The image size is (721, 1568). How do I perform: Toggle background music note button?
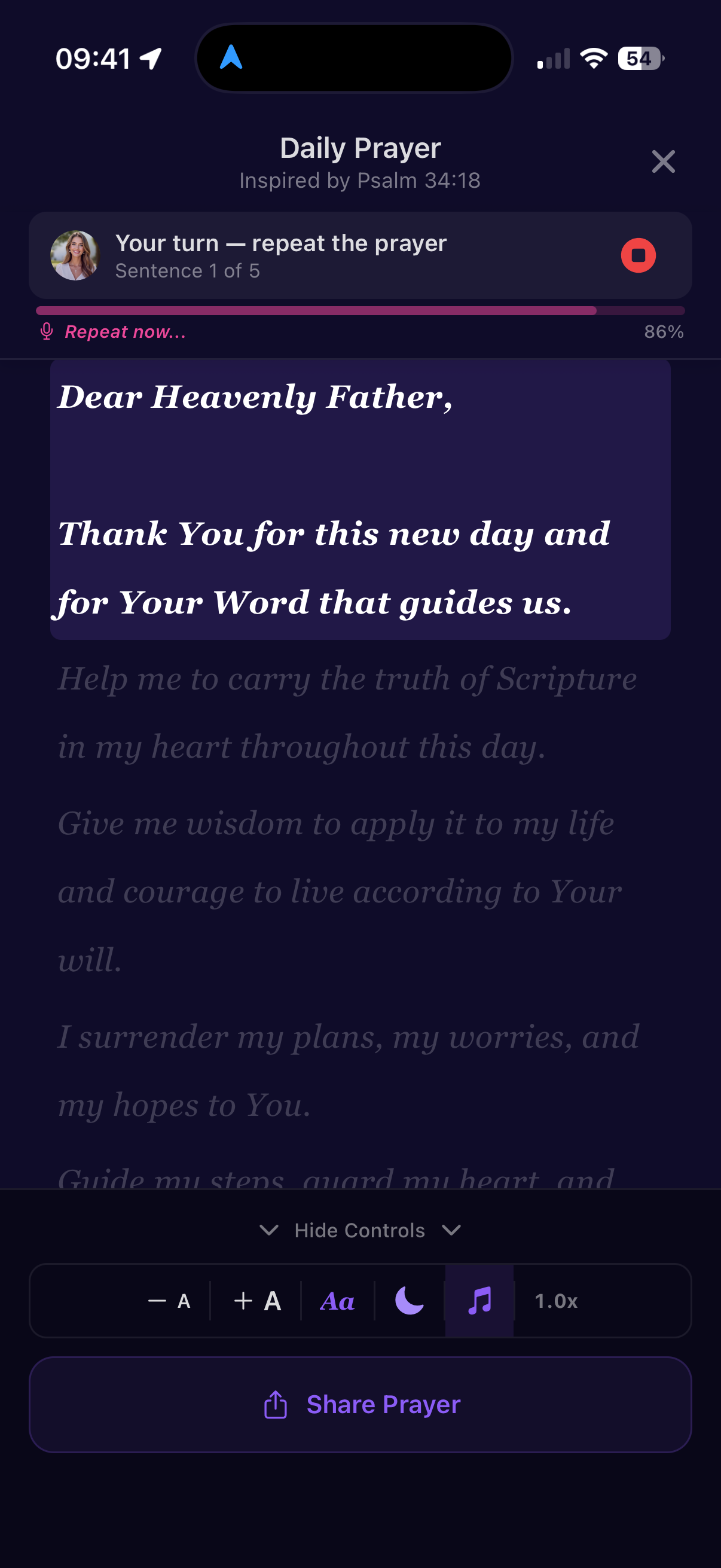click(479, 1301)
